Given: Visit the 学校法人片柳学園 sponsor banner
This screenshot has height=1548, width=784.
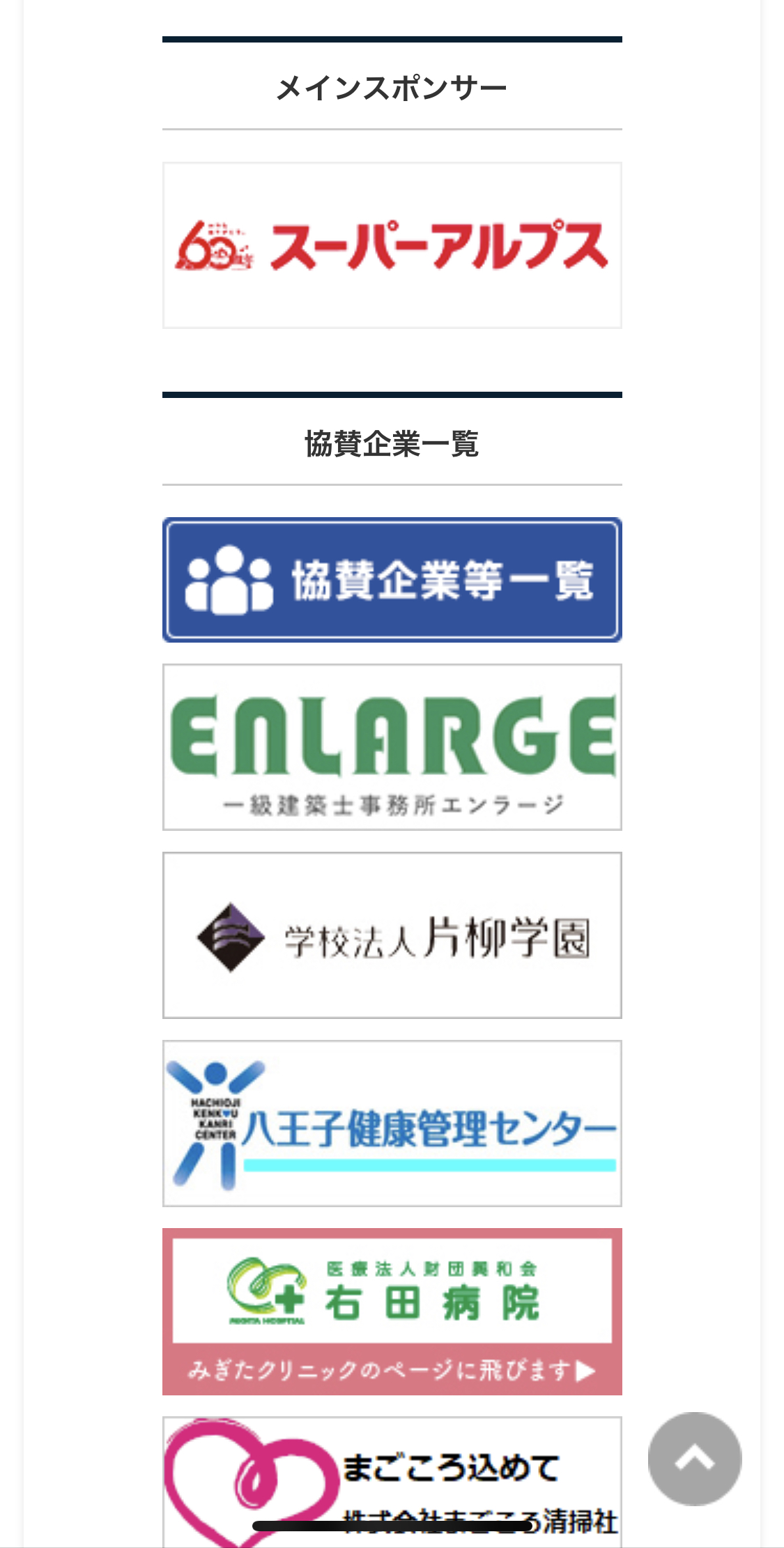Looking at the screenshot, I should point(392,935).
